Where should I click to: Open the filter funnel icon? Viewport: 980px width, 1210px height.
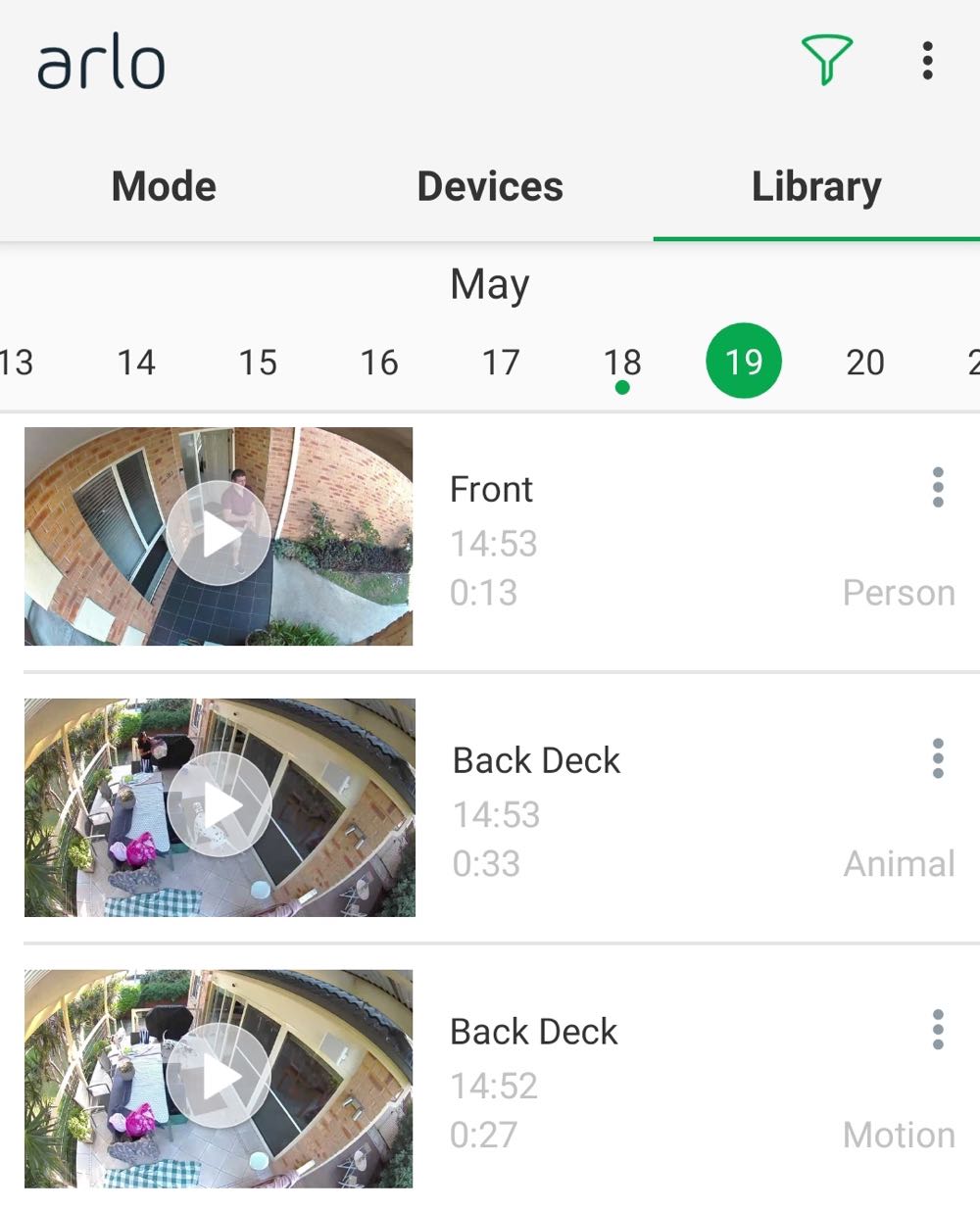coord(826,60)
